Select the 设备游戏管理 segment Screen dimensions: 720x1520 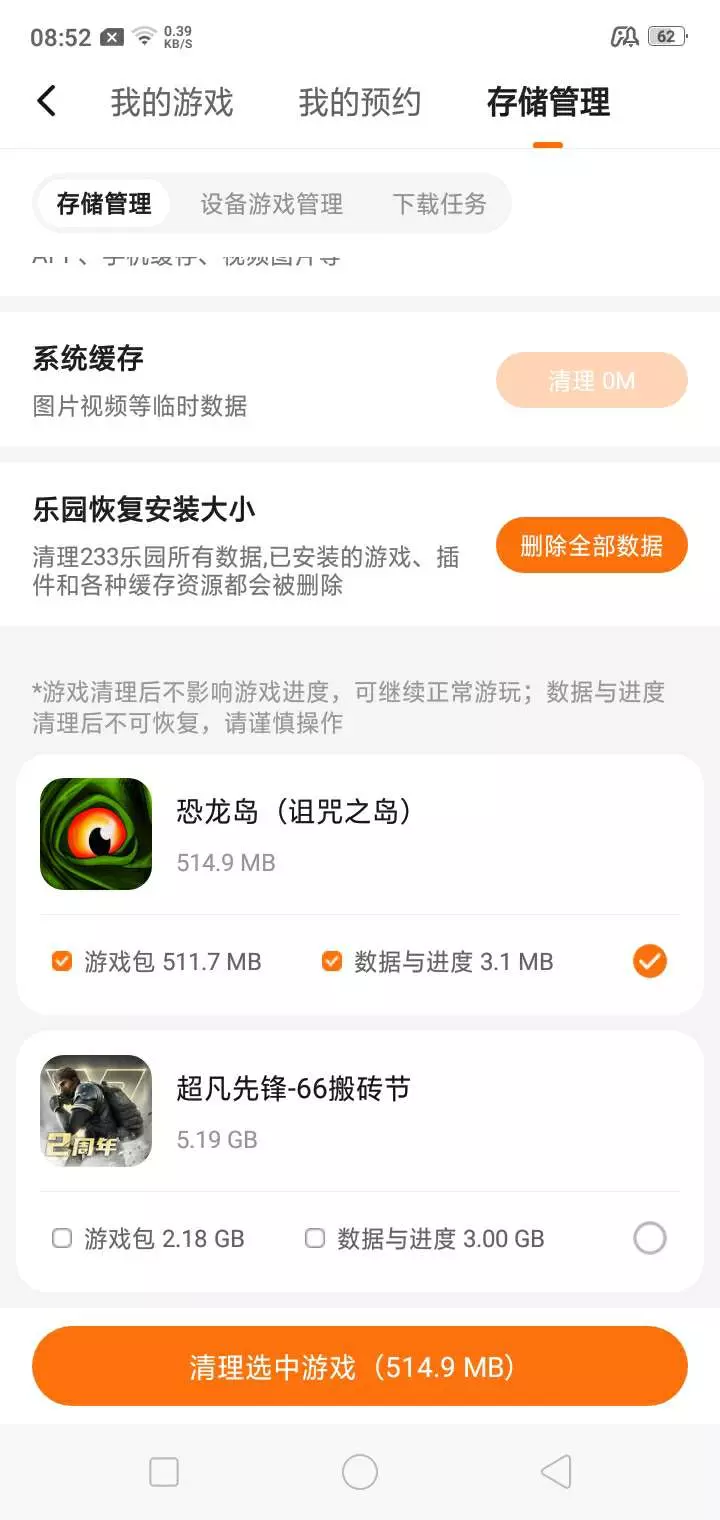272,204
